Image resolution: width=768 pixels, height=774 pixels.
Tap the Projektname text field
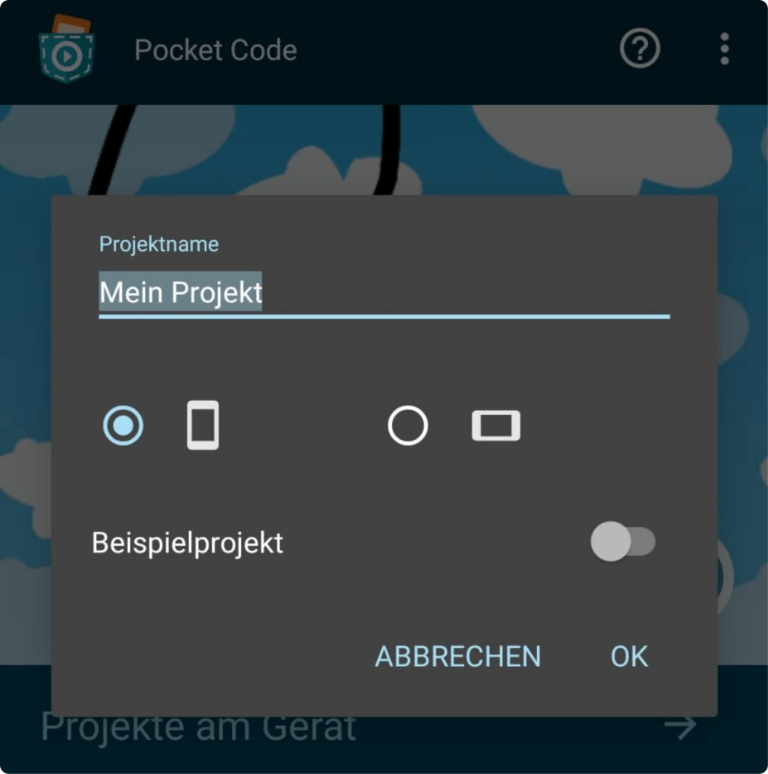click(383, 292)
